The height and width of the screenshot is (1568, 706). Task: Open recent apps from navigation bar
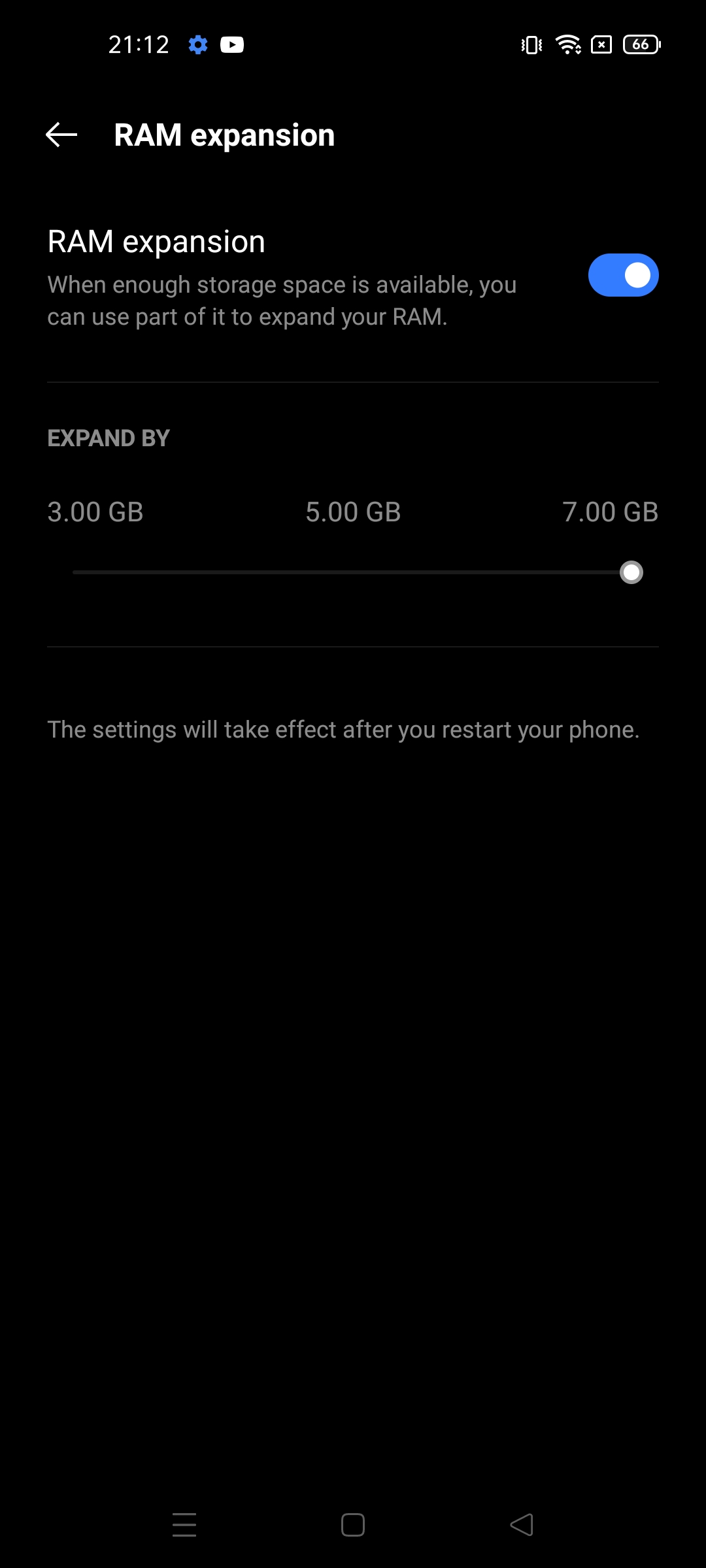[x=184, y=1525]
